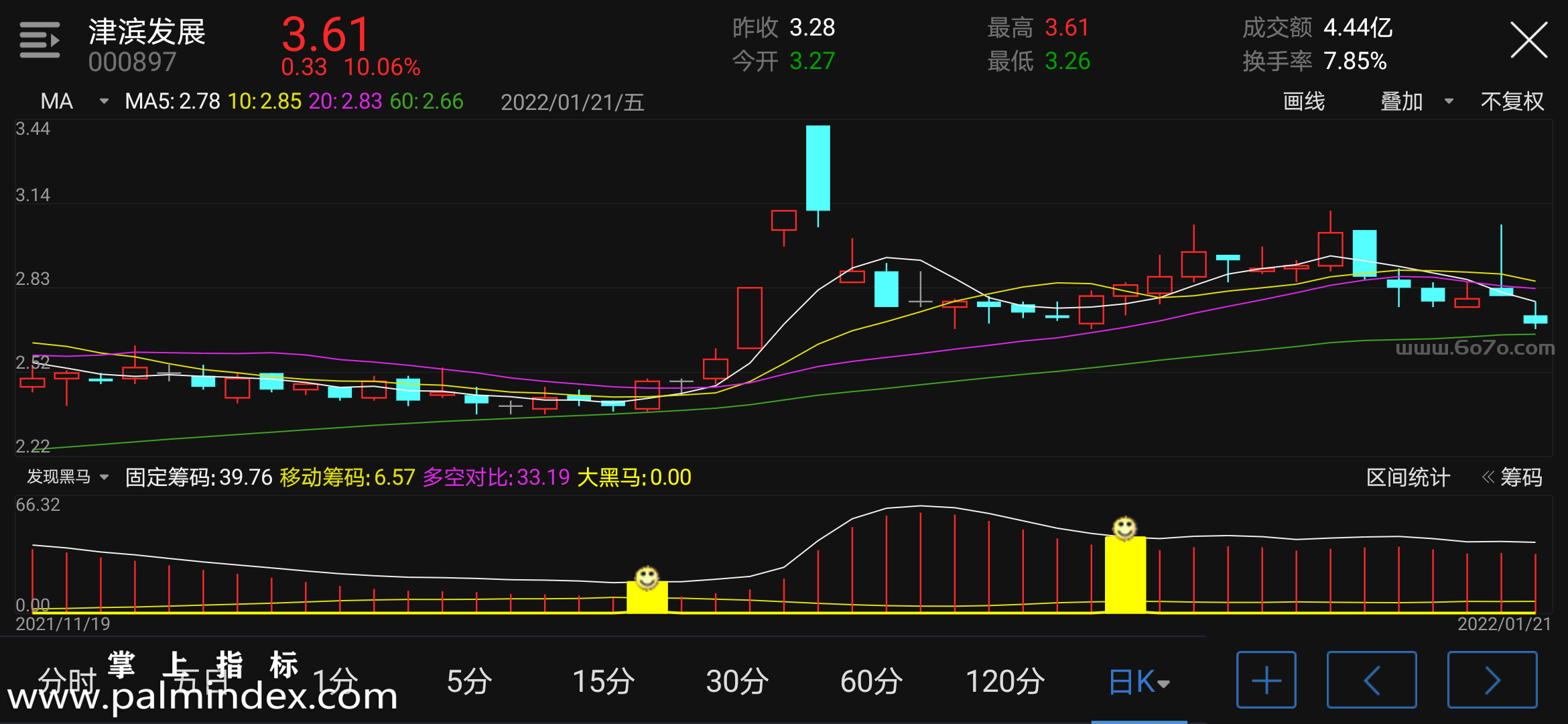Close the landscape chart view
1568x724 pixels.
tap(1528, 40)
